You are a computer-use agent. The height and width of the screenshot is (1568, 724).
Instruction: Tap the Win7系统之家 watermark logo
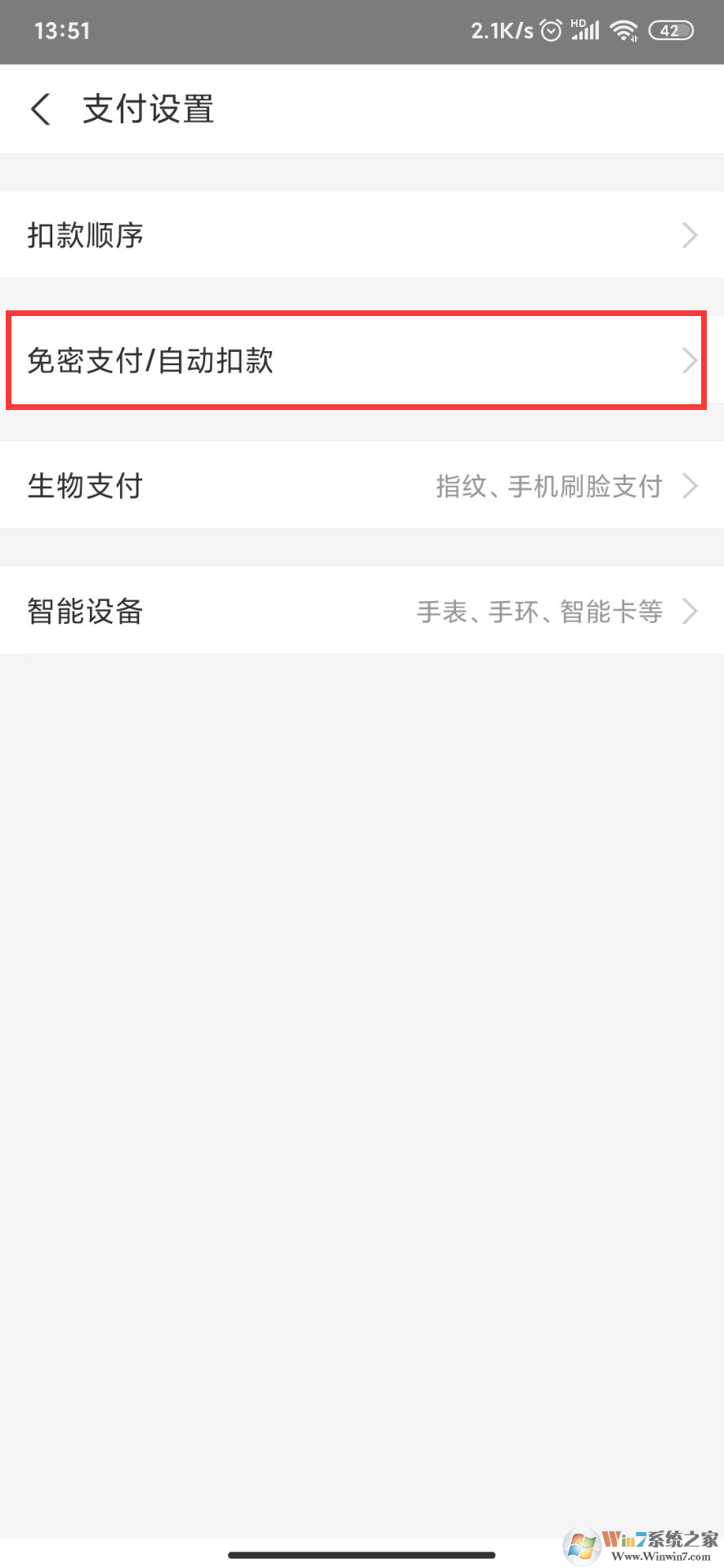641,1544
